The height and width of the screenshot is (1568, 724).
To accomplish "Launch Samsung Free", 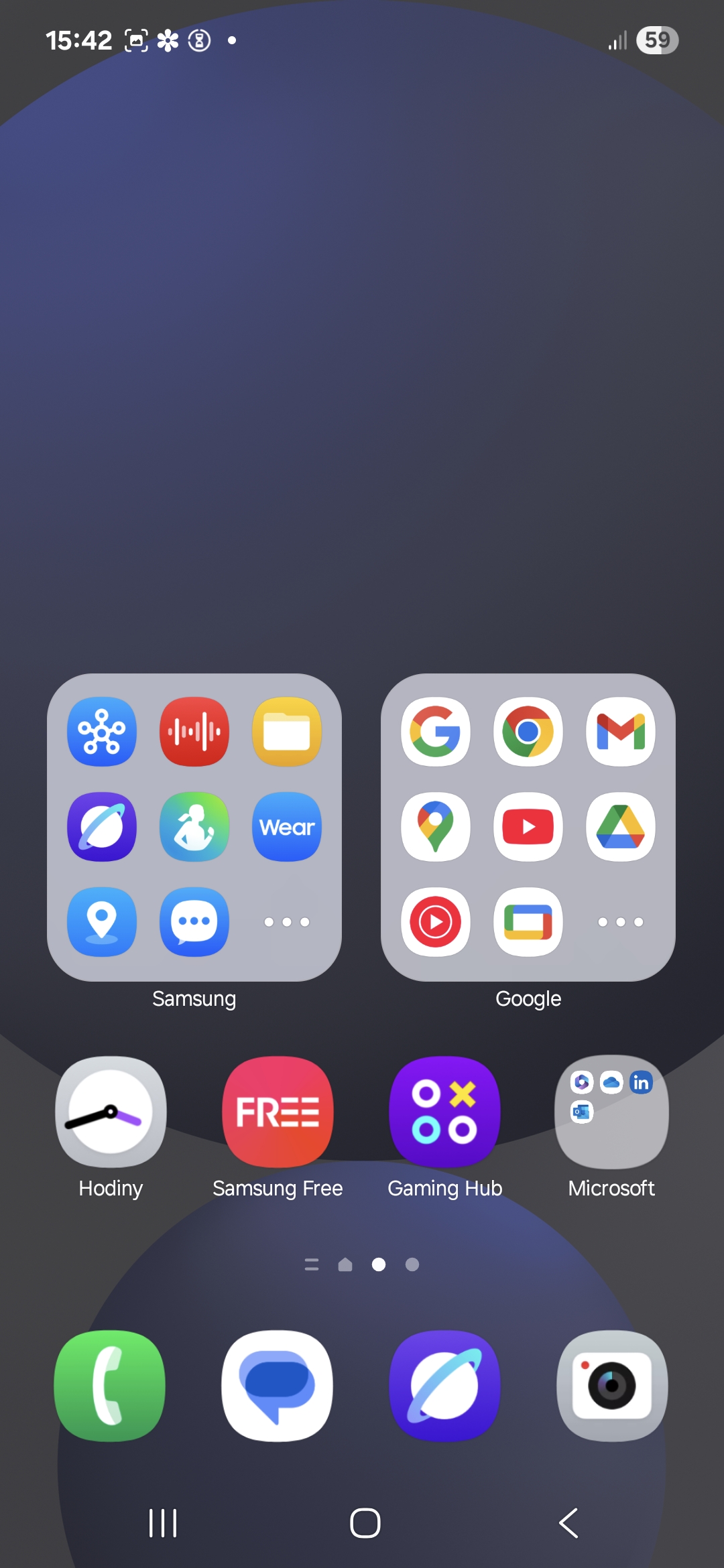I will [x=278, y=1112].
